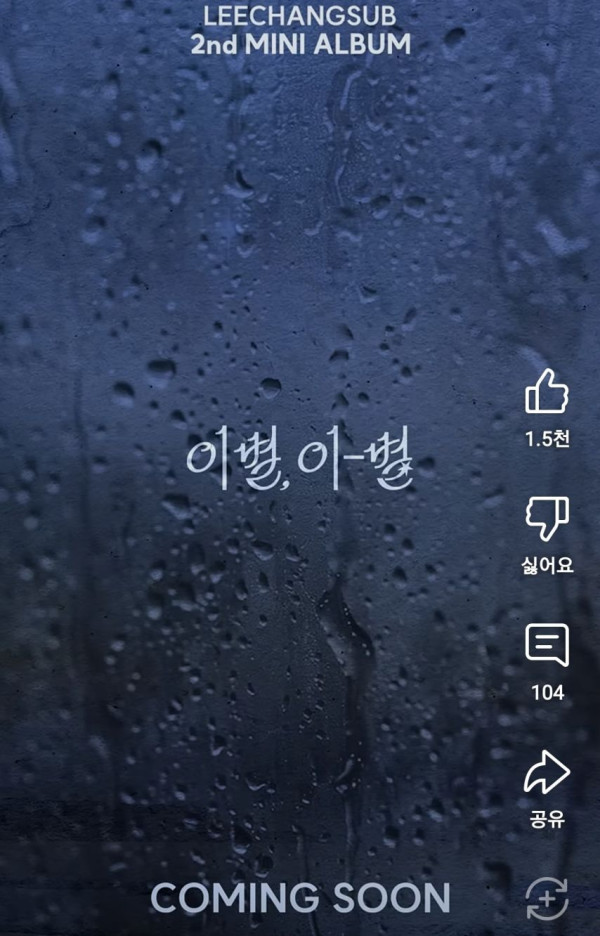Dislike this Shorts video

547,519
